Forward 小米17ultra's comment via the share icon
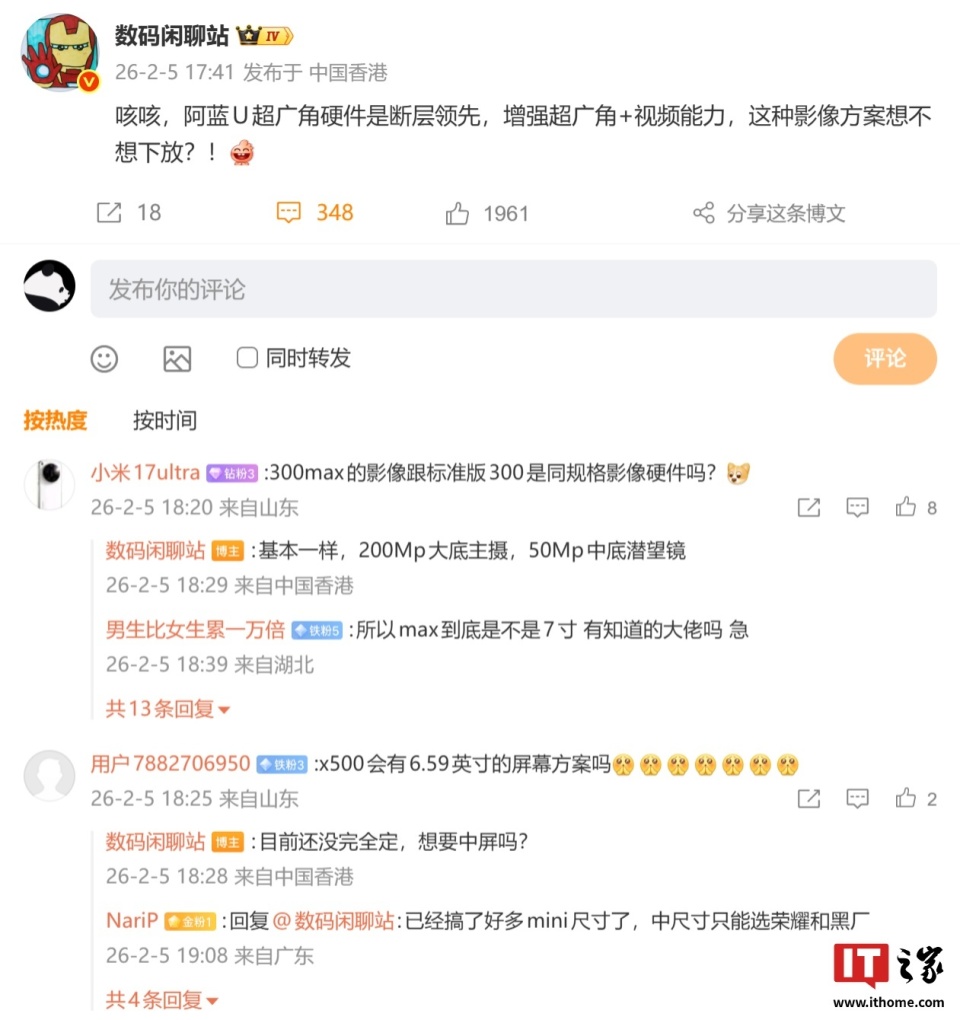 [x=808, y=507]
